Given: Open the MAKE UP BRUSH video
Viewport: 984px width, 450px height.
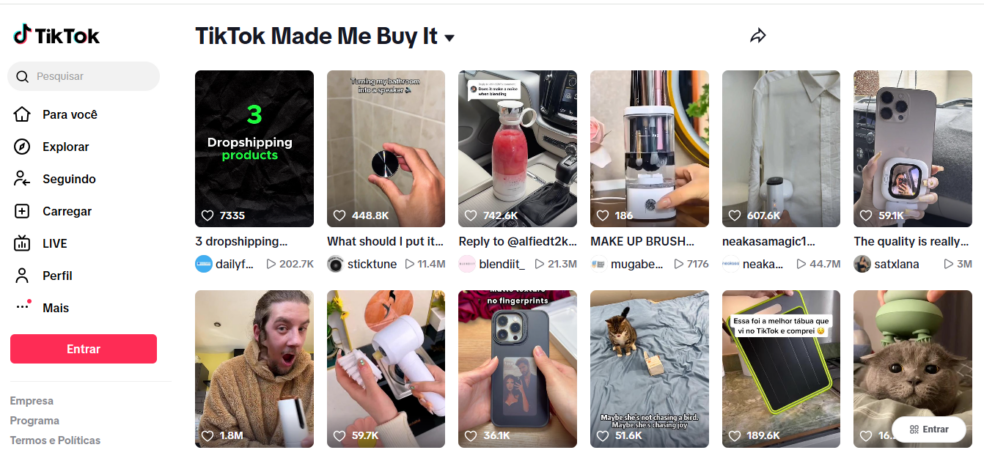Looking at the screenshot, I should coord(649,148).
